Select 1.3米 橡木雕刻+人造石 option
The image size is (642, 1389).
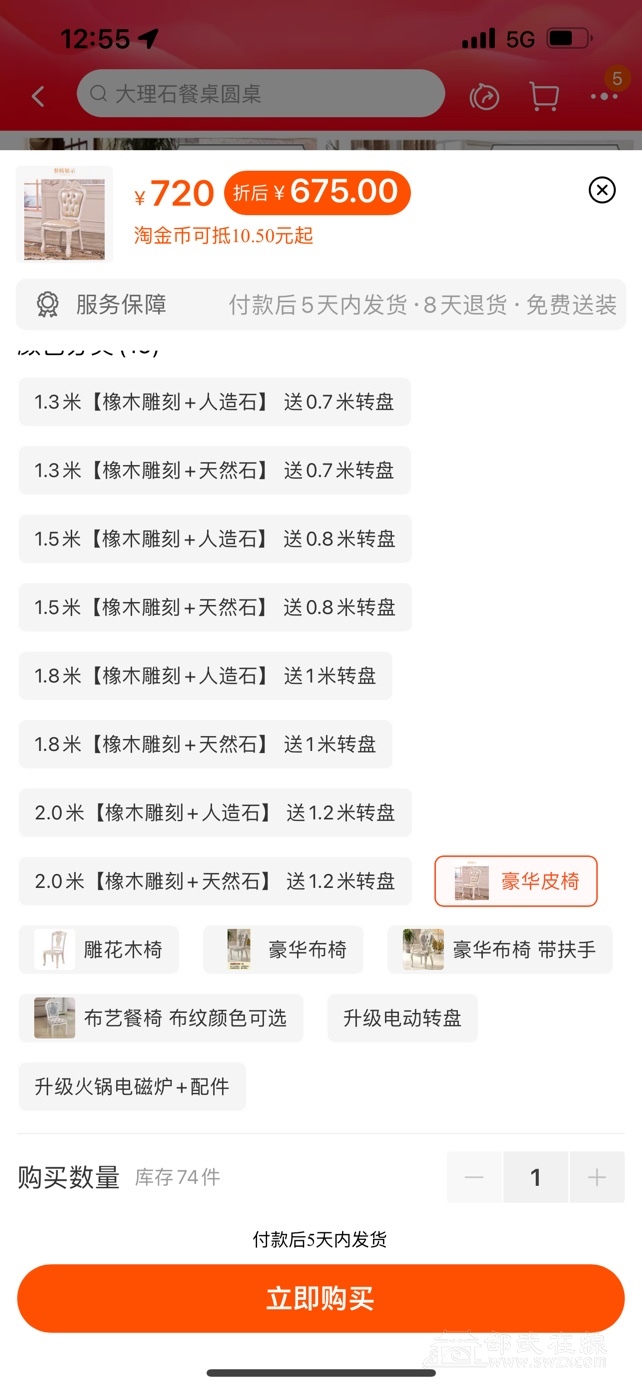(214, 402)
